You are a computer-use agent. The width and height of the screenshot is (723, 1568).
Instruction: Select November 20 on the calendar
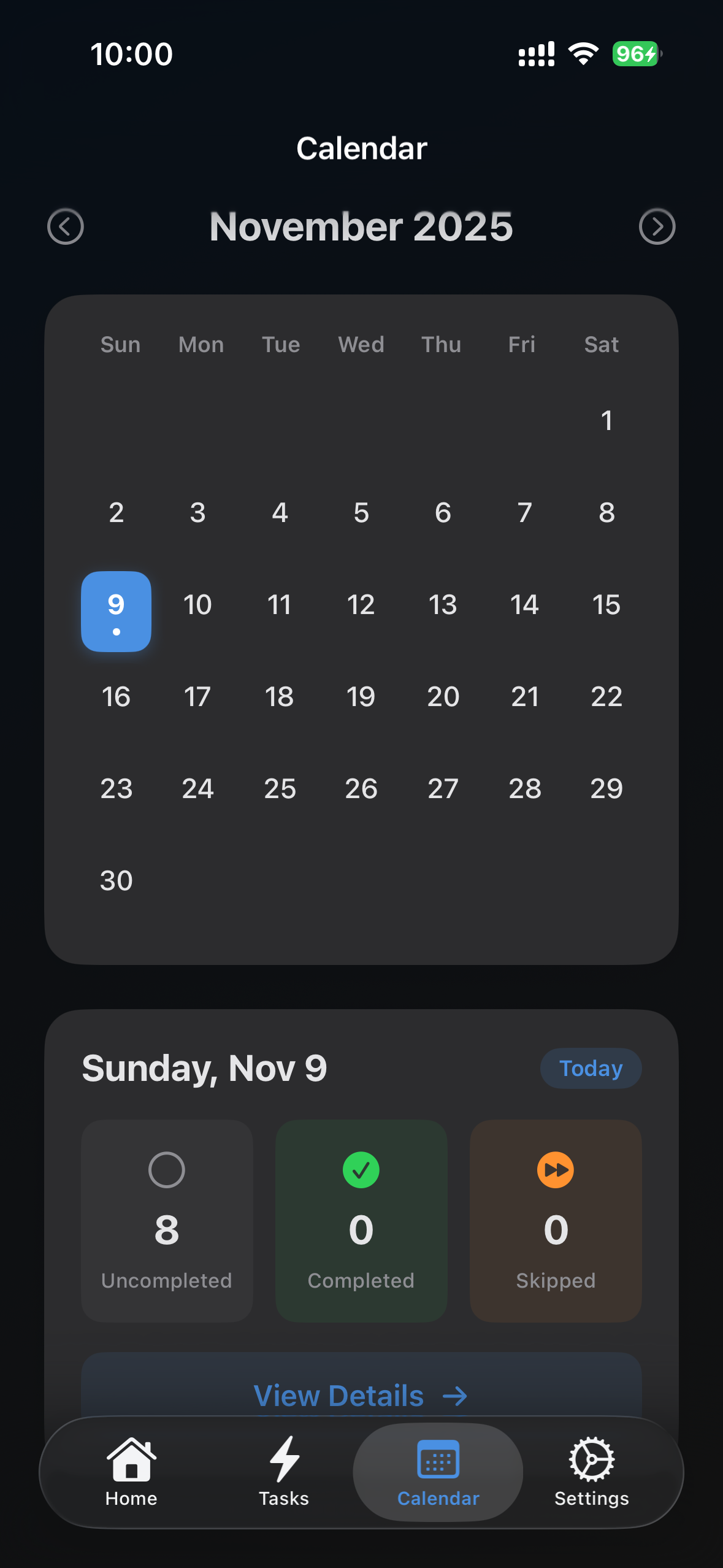tap(443, 697)
